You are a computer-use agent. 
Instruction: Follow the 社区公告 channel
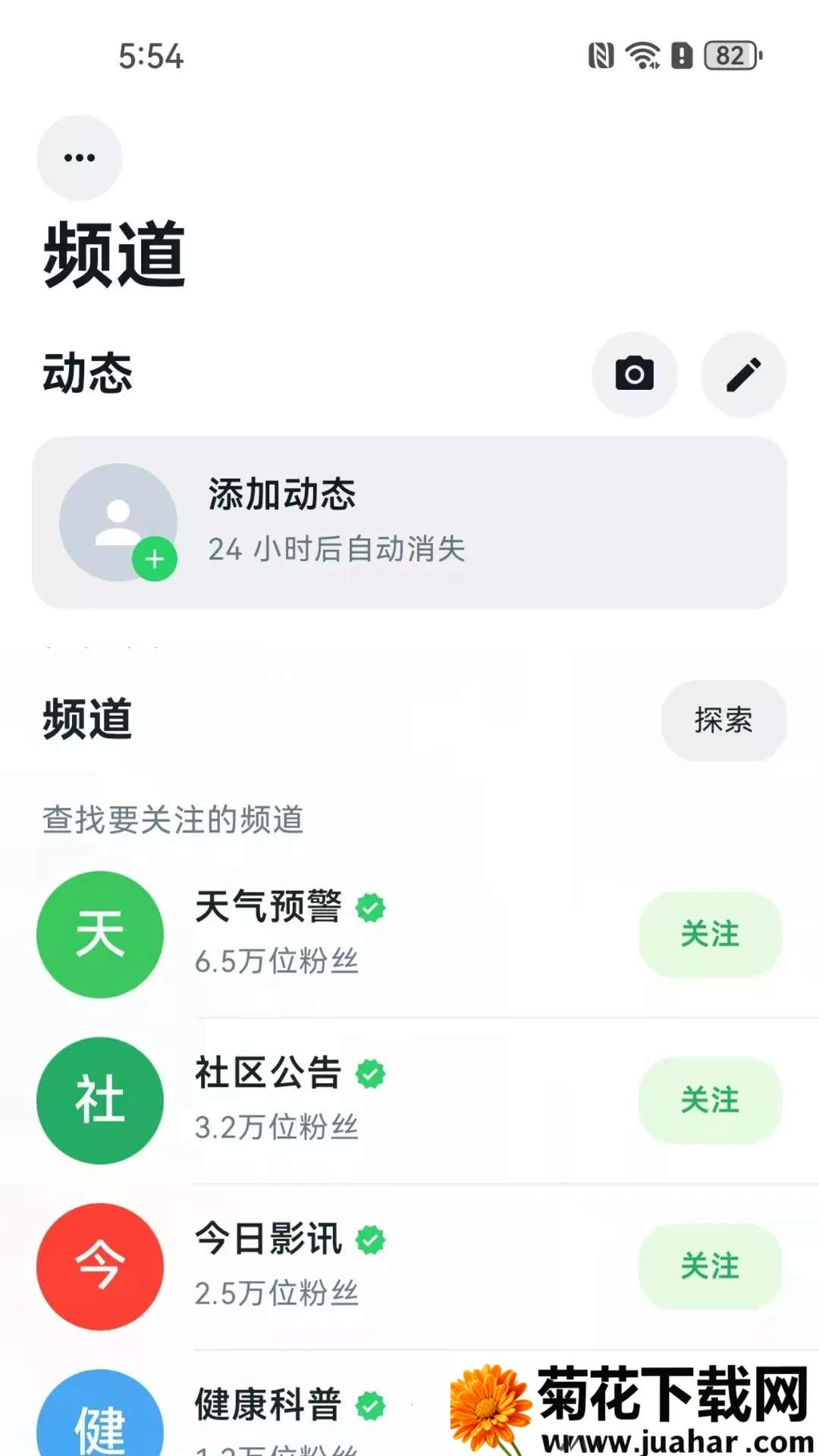click(x=711, y=1100)
